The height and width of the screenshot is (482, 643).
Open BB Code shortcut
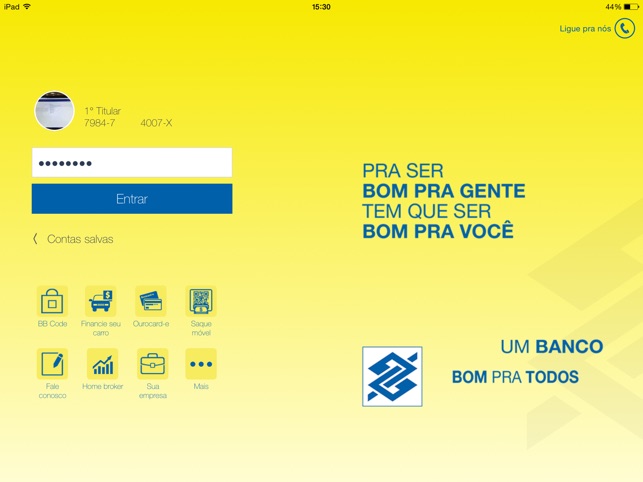tap(52, 302)
